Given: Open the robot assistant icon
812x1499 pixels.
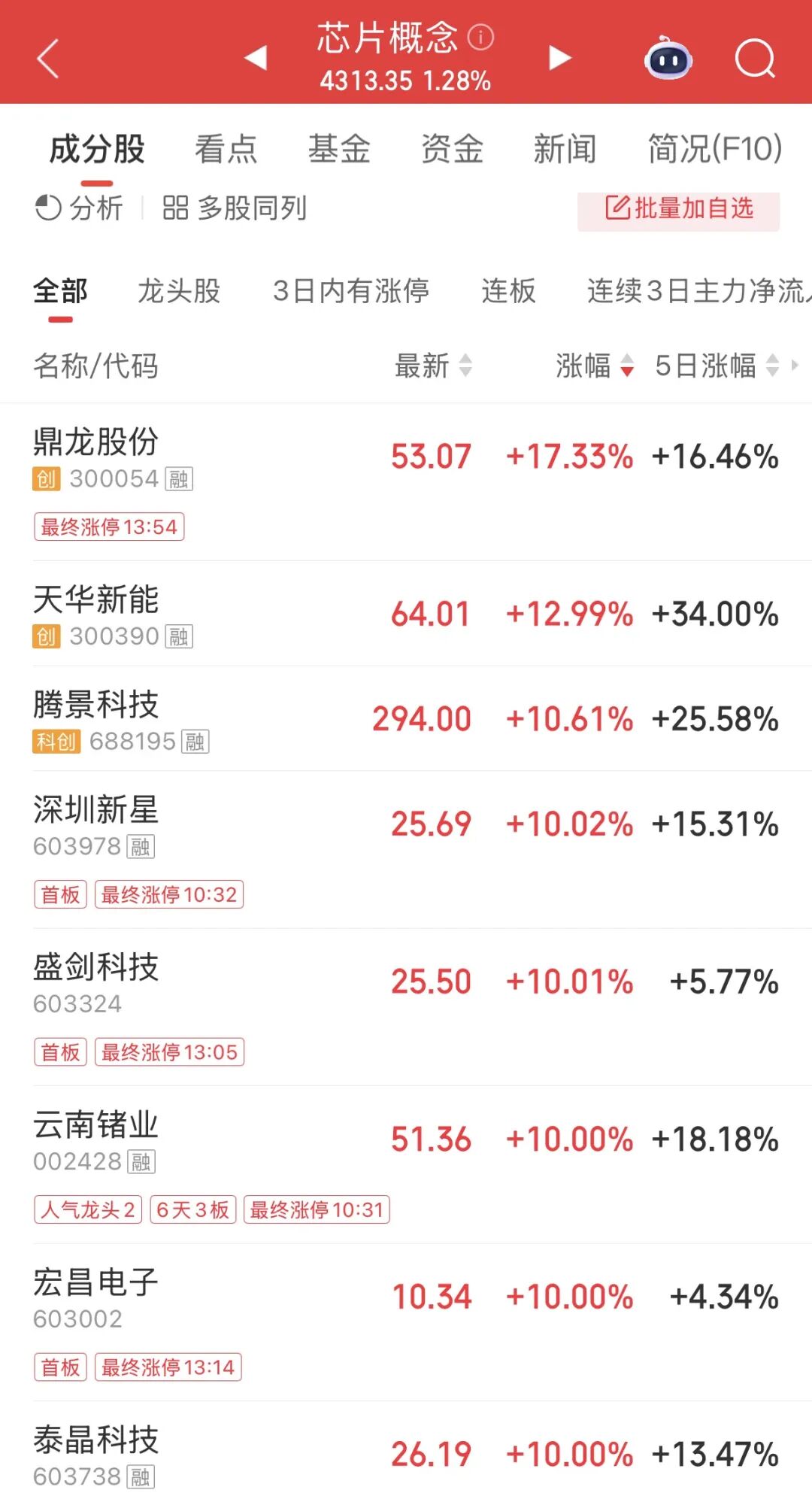Looking at the screenshot, I should tap(668, 59).
